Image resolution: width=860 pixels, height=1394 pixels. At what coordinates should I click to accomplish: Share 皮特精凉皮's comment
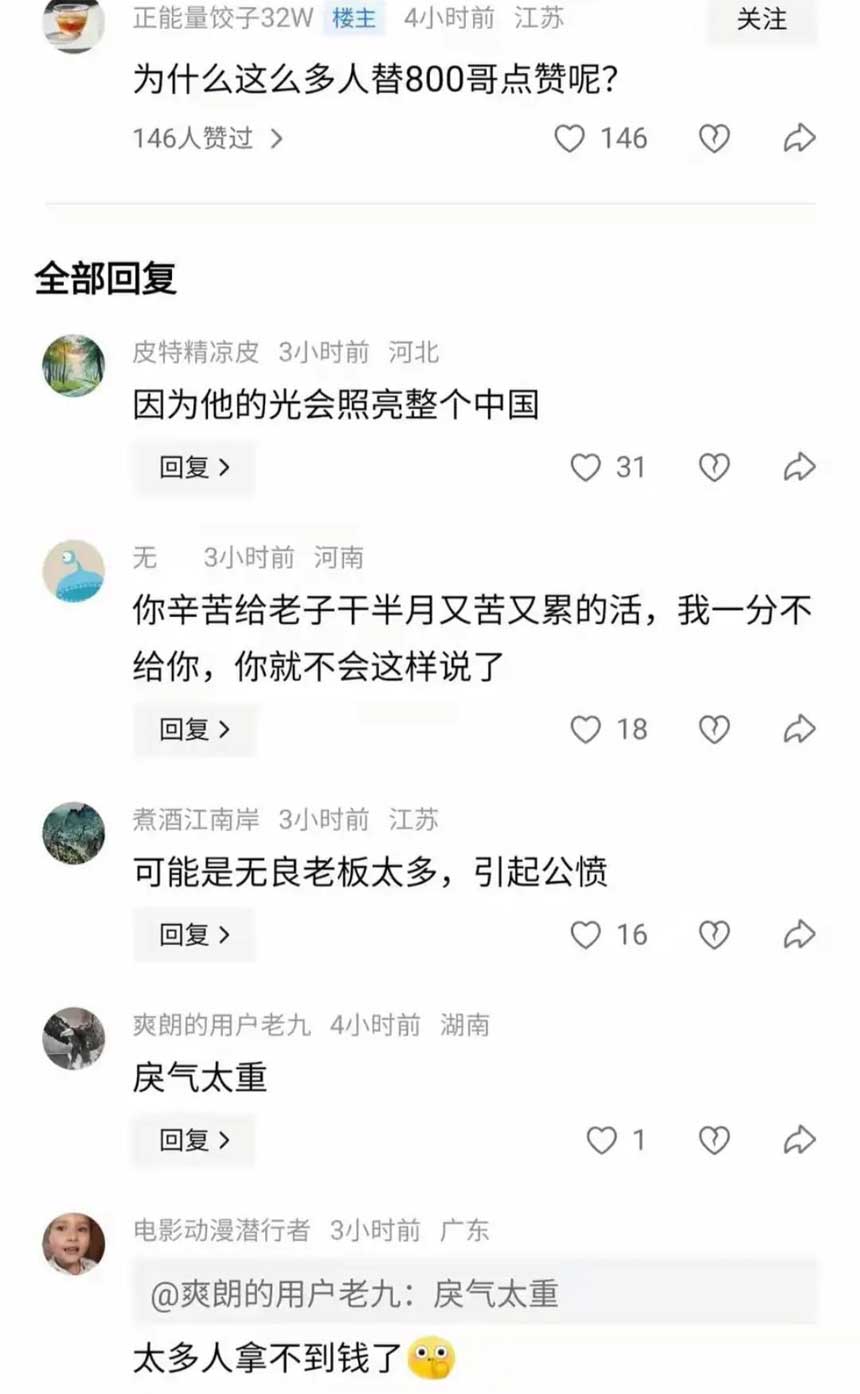click(x=799, y=467)
